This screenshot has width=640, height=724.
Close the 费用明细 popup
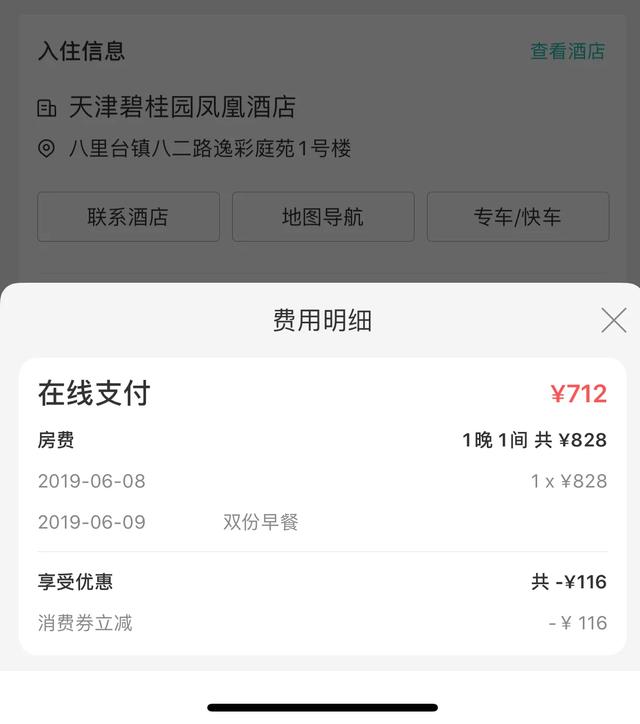tap(613, 320)
